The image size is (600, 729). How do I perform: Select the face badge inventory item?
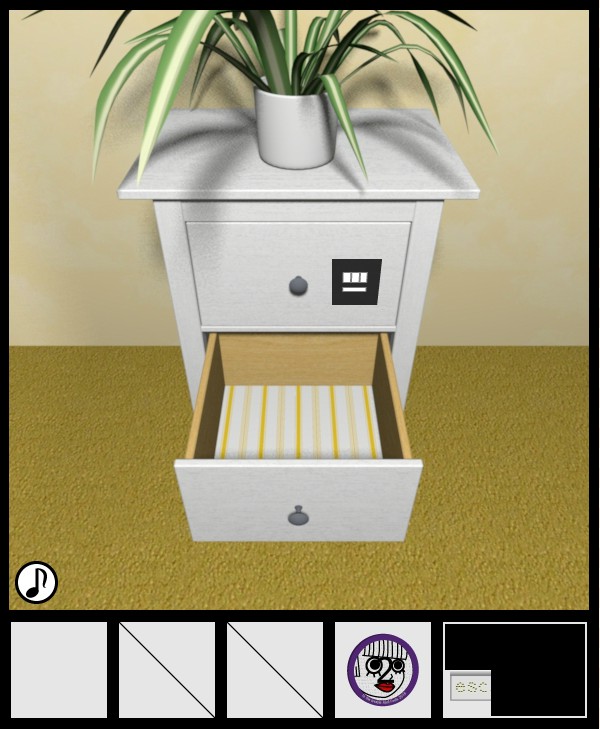pos(383,670)
